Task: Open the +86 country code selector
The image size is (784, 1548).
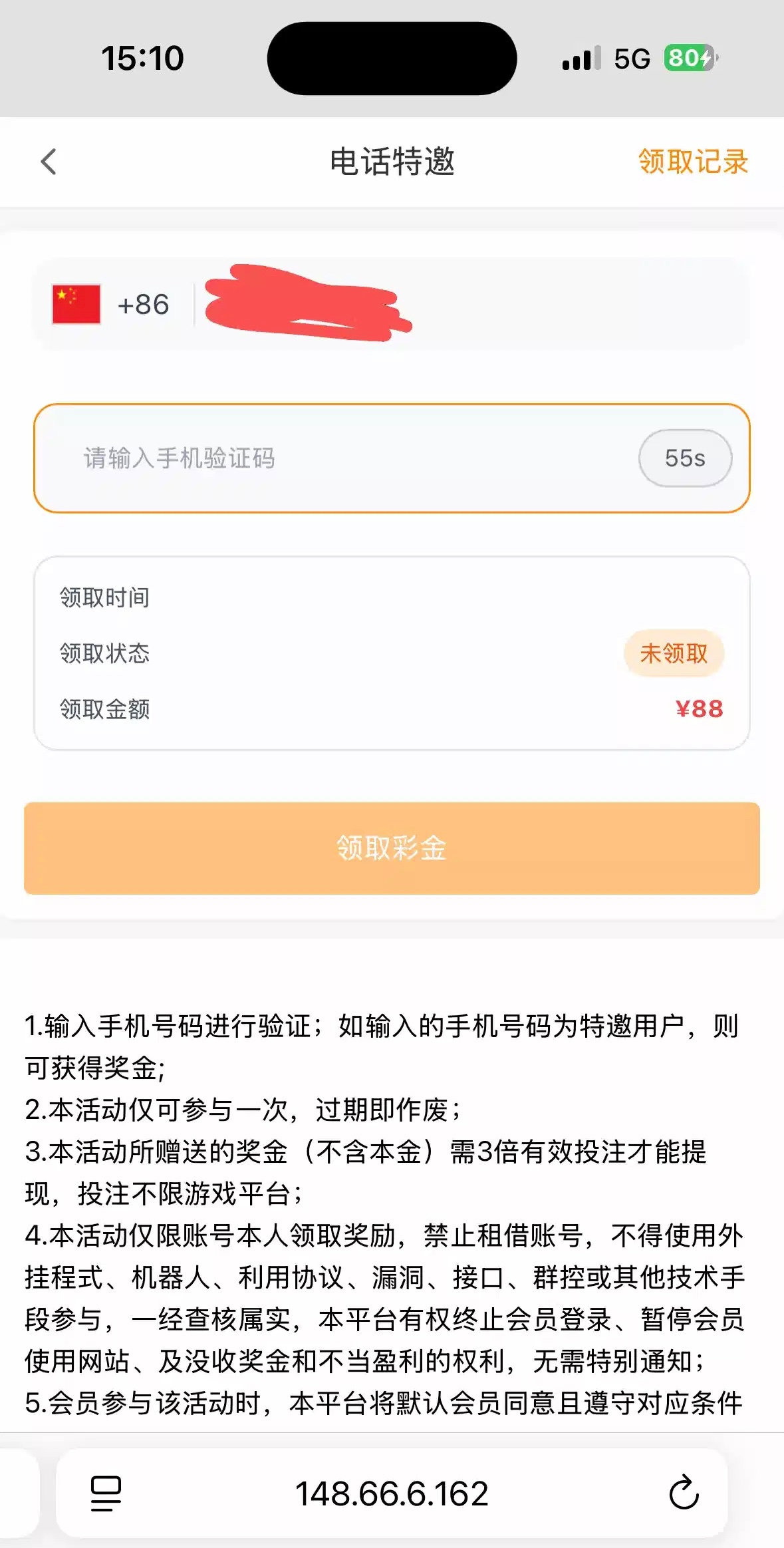Action: [112, 305]
